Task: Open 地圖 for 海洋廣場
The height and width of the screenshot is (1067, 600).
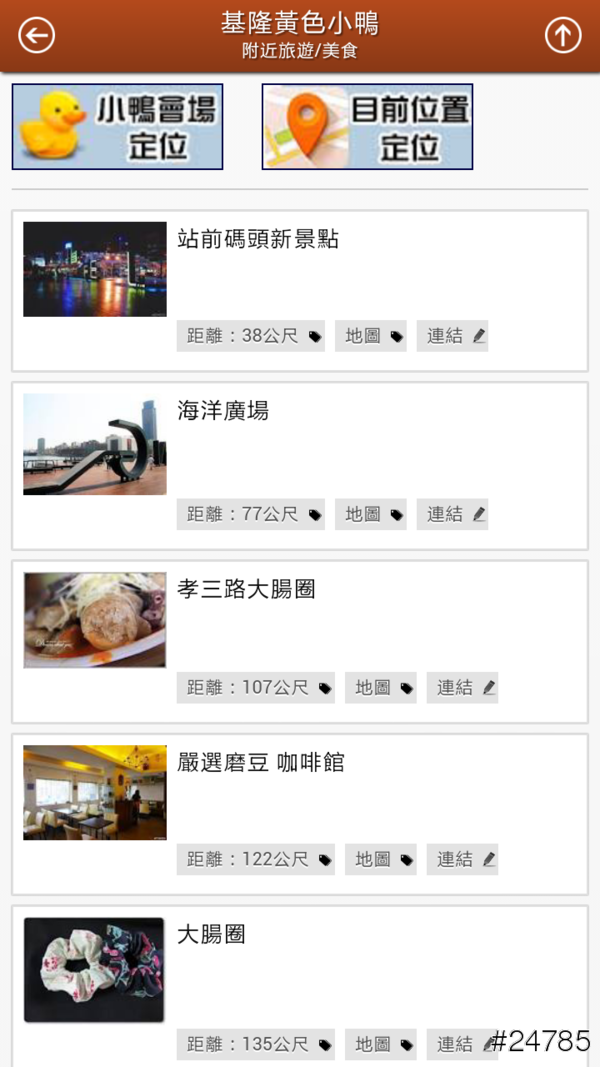Action: pyautogui.click(x=371, y=514)
